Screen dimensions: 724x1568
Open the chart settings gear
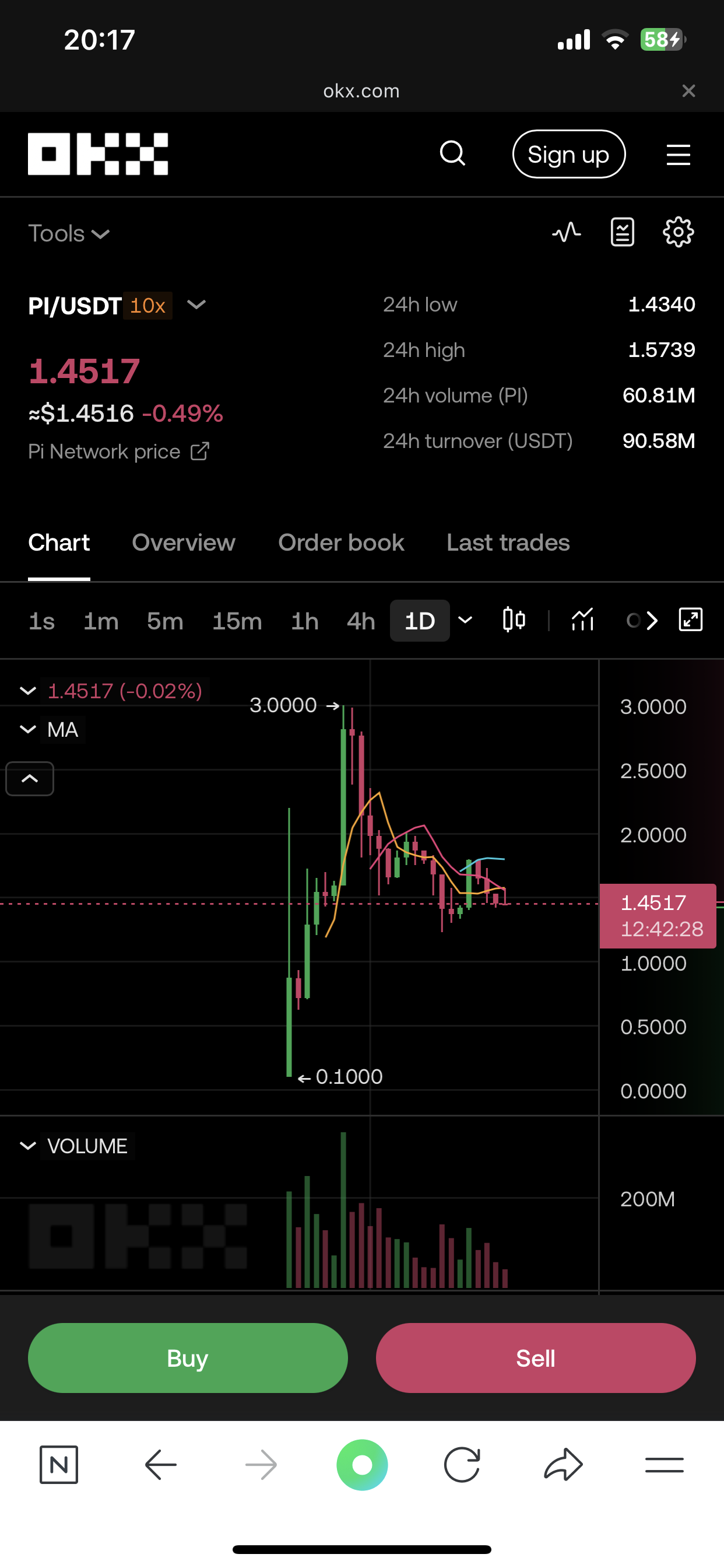pos(678,233)
